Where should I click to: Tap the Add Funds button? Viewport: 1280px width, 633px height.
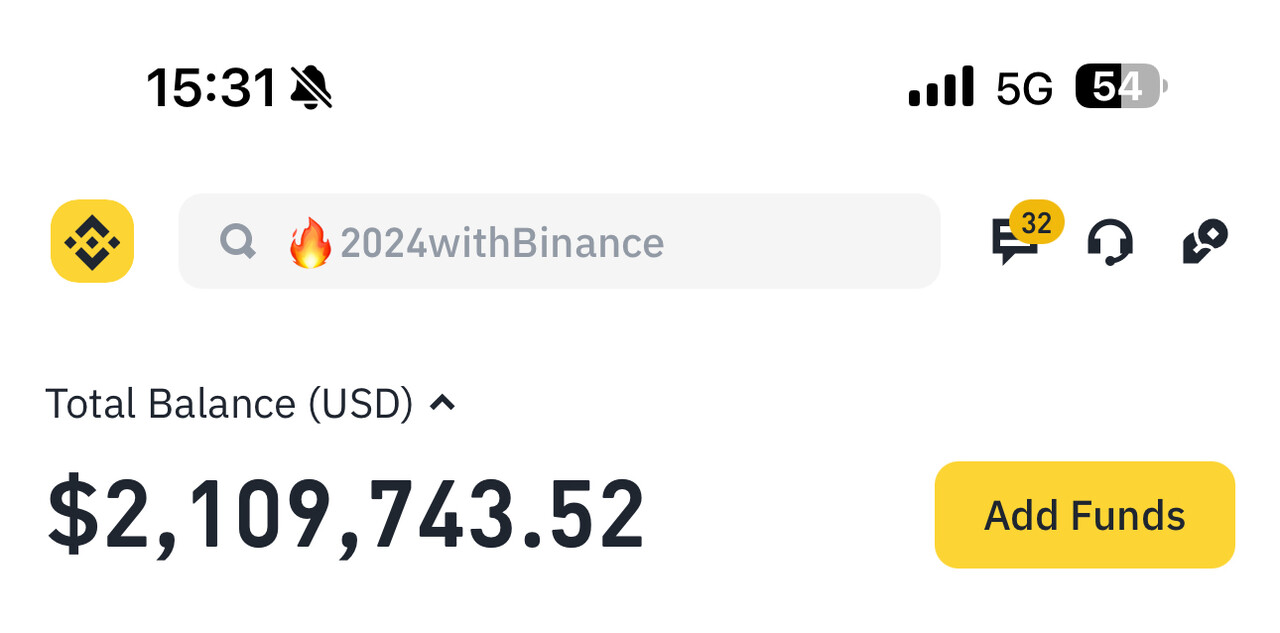click(x=1084, y=515)
